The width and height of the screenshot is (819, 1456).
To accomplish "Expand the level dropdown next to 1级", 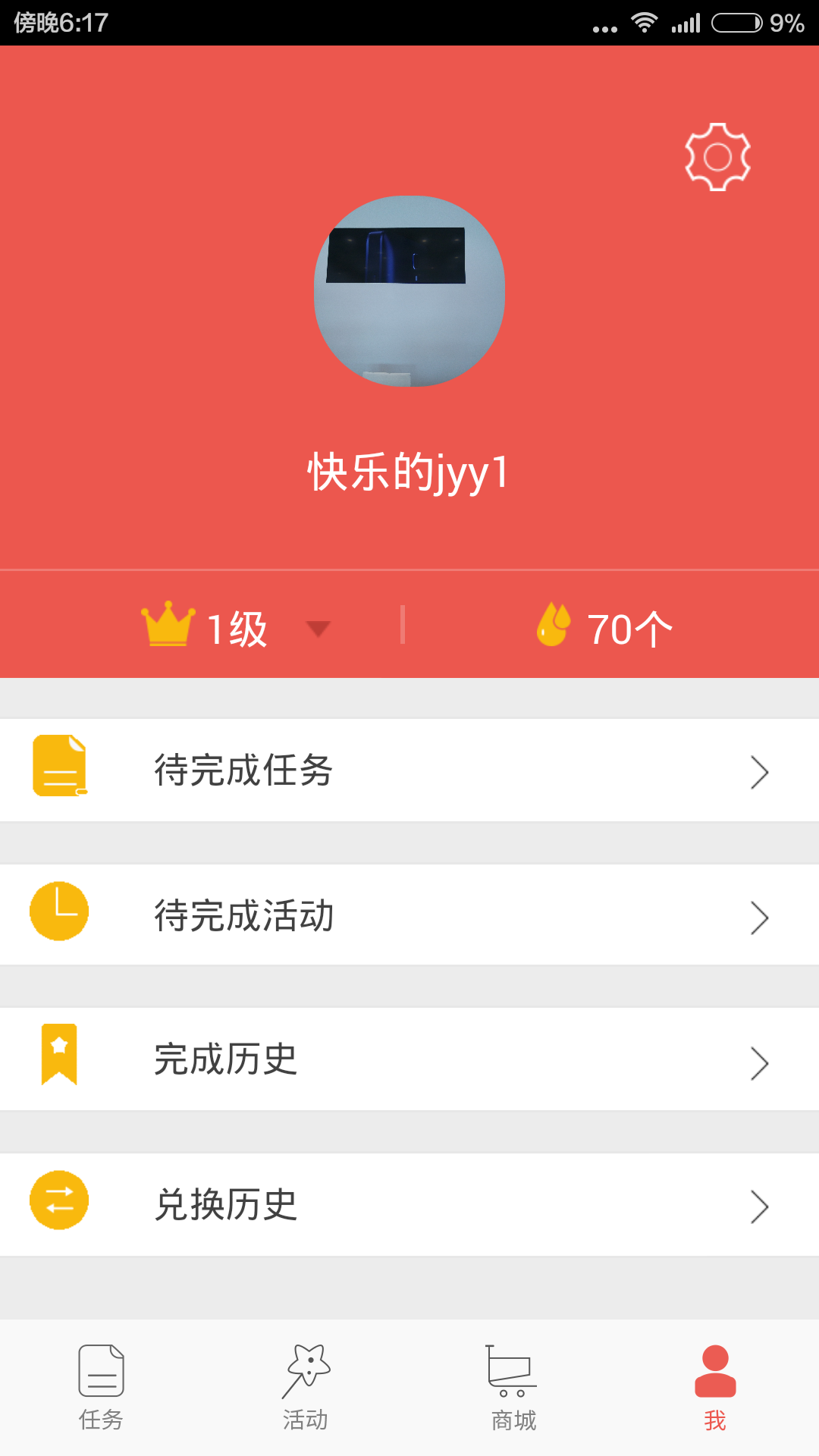I will tap(318, 628).
